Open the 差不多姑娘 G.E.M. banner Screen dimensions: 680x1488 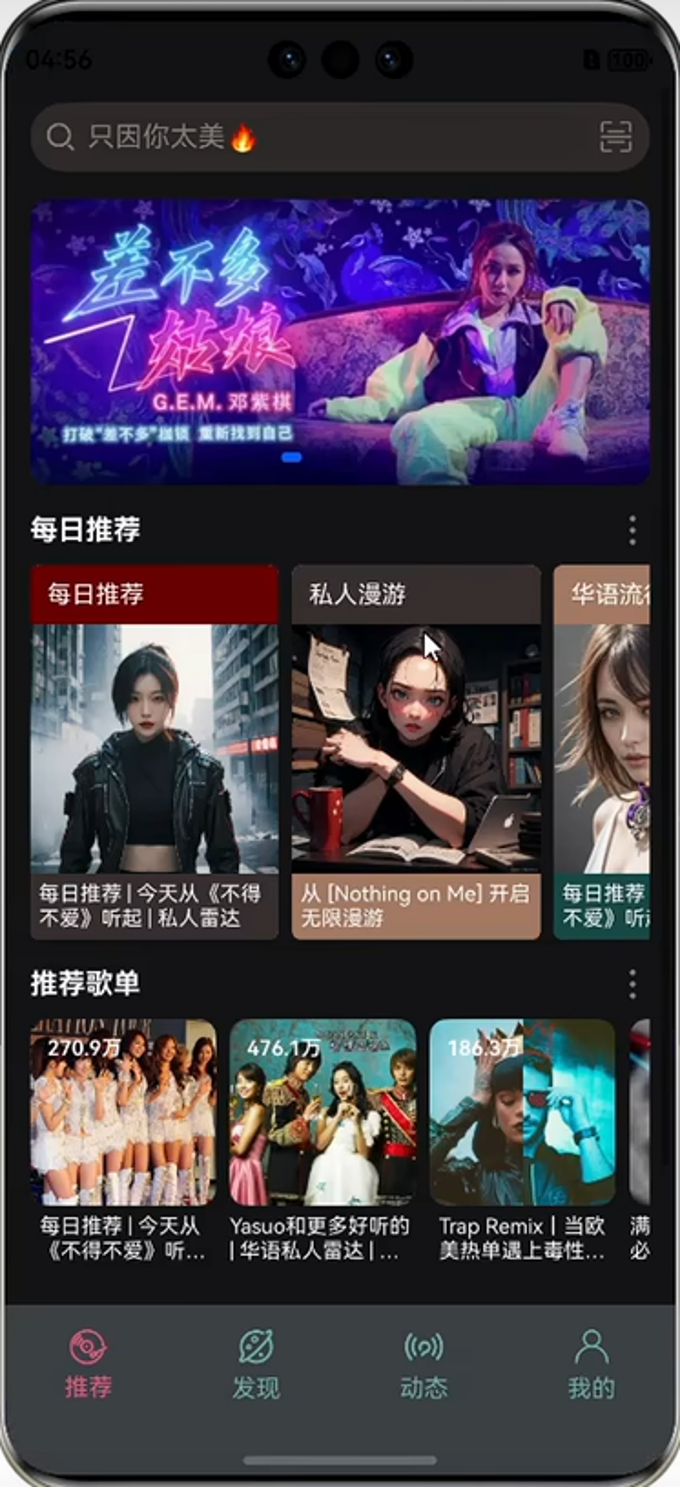click(x=340, y=342)
